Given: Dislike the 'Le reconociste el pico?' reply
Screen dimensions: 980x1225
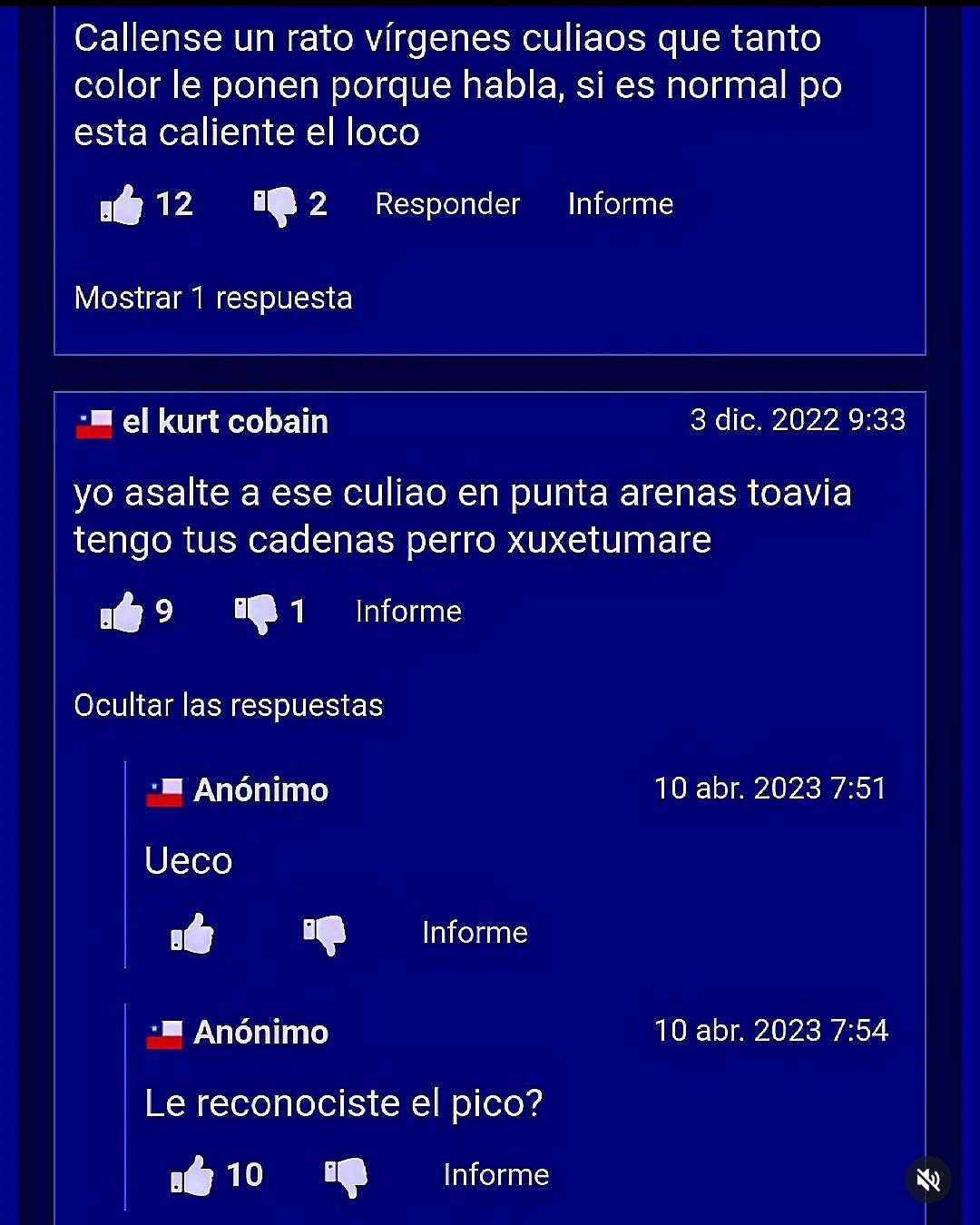Looking at the screenshot, I should pyautogui.click(x=347, y=1176).
